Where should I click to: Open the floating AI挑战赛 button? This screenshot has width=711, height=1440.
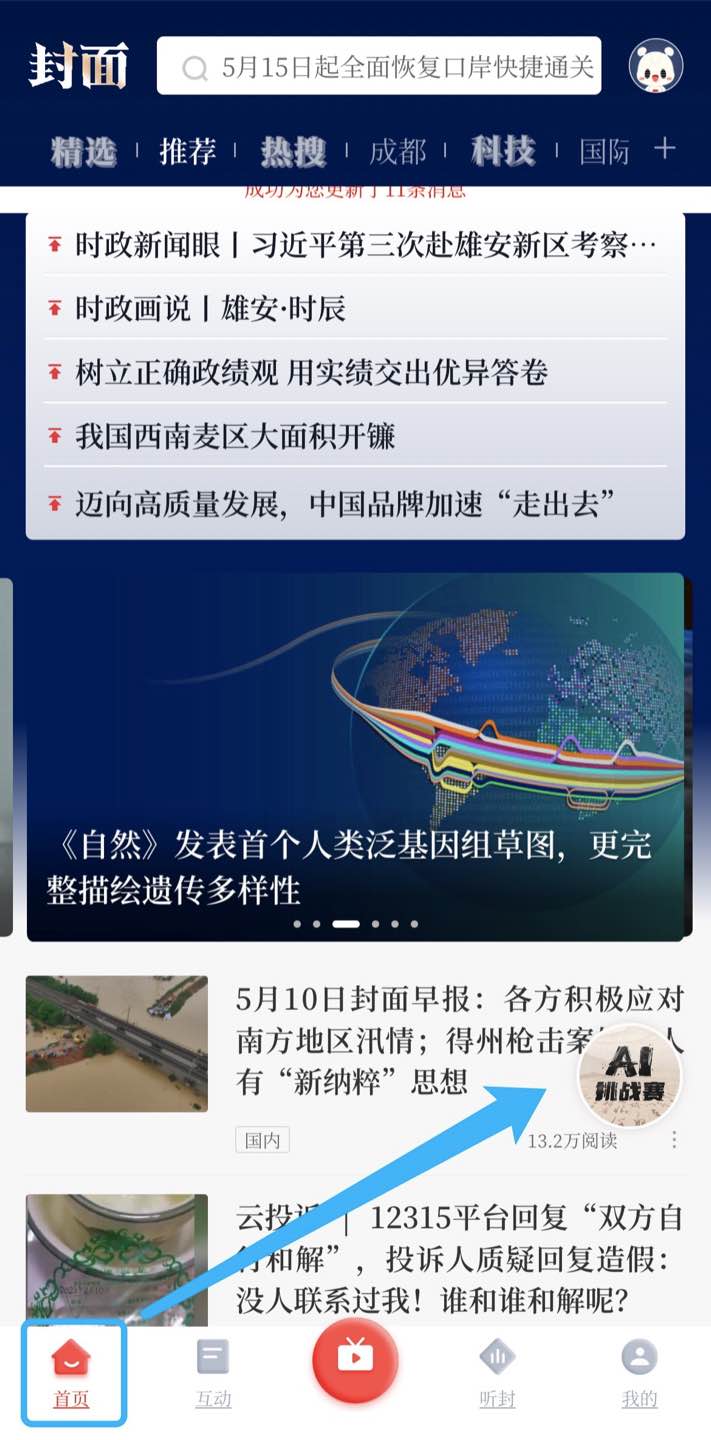pos(630,1077)
